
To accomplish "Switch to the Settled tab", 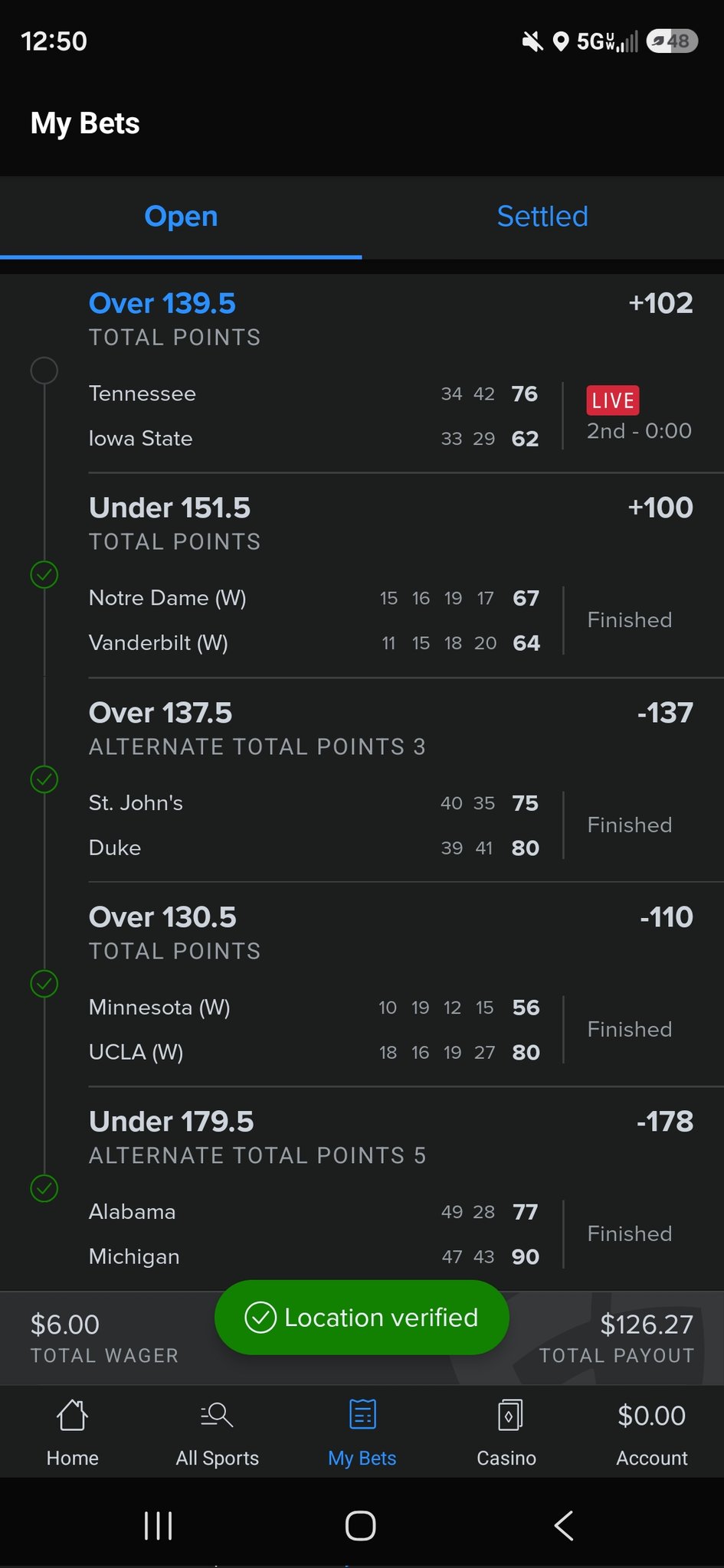I will click(542, 217).
